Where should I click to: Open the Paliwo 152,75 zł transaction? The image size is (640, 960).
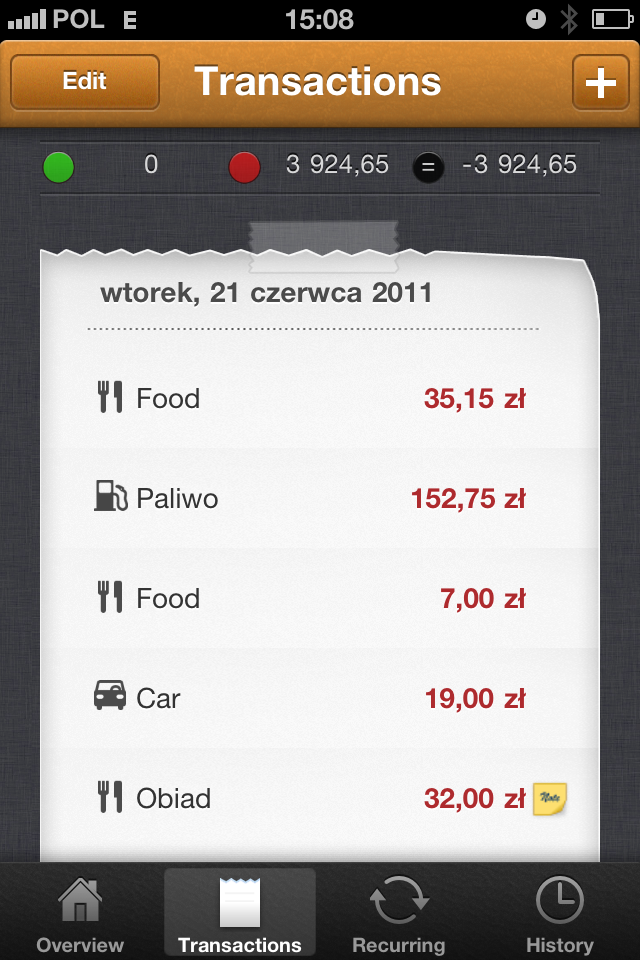coord(318,498)
